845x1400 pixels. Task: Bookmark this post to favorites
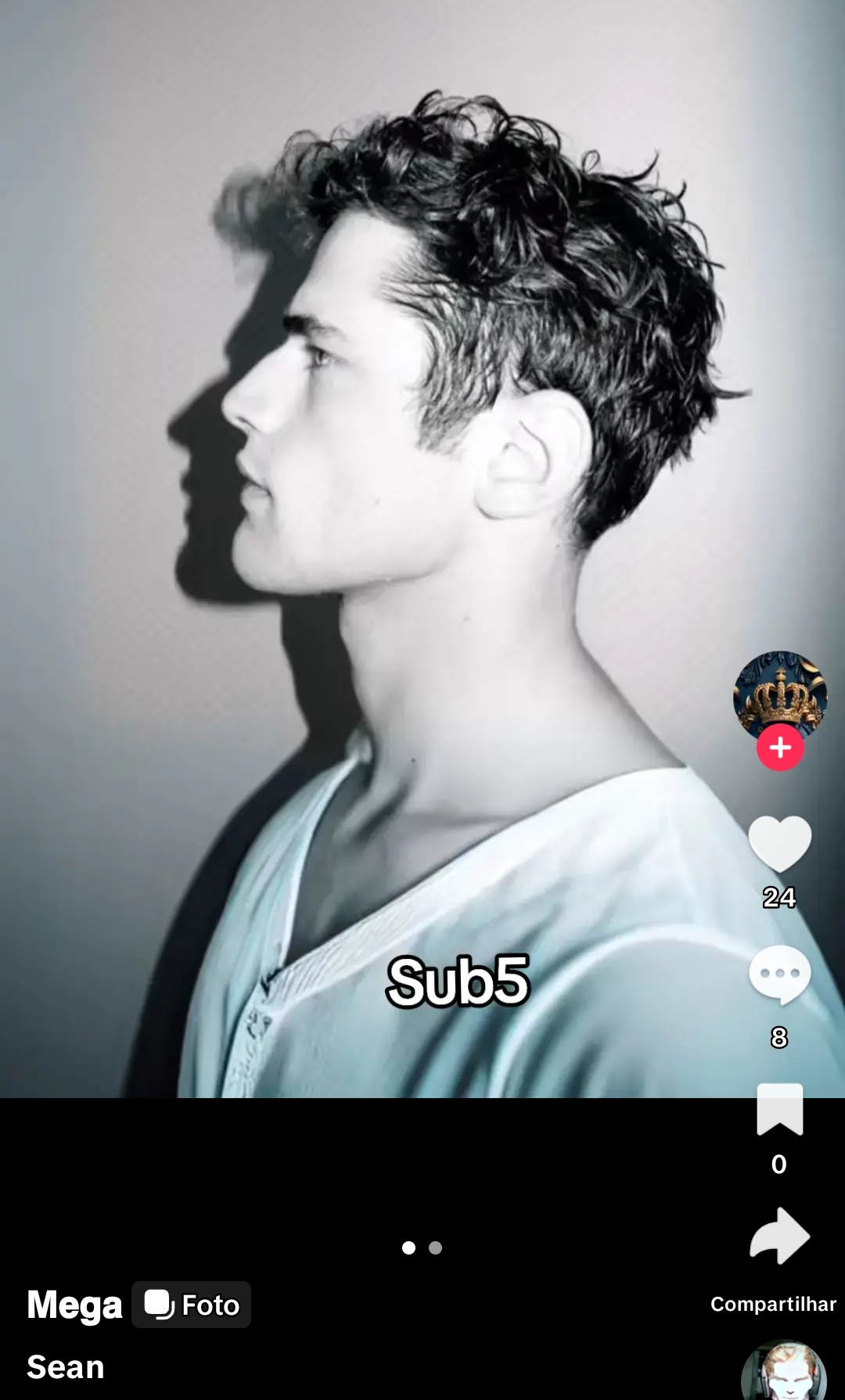pos(780,1109)
